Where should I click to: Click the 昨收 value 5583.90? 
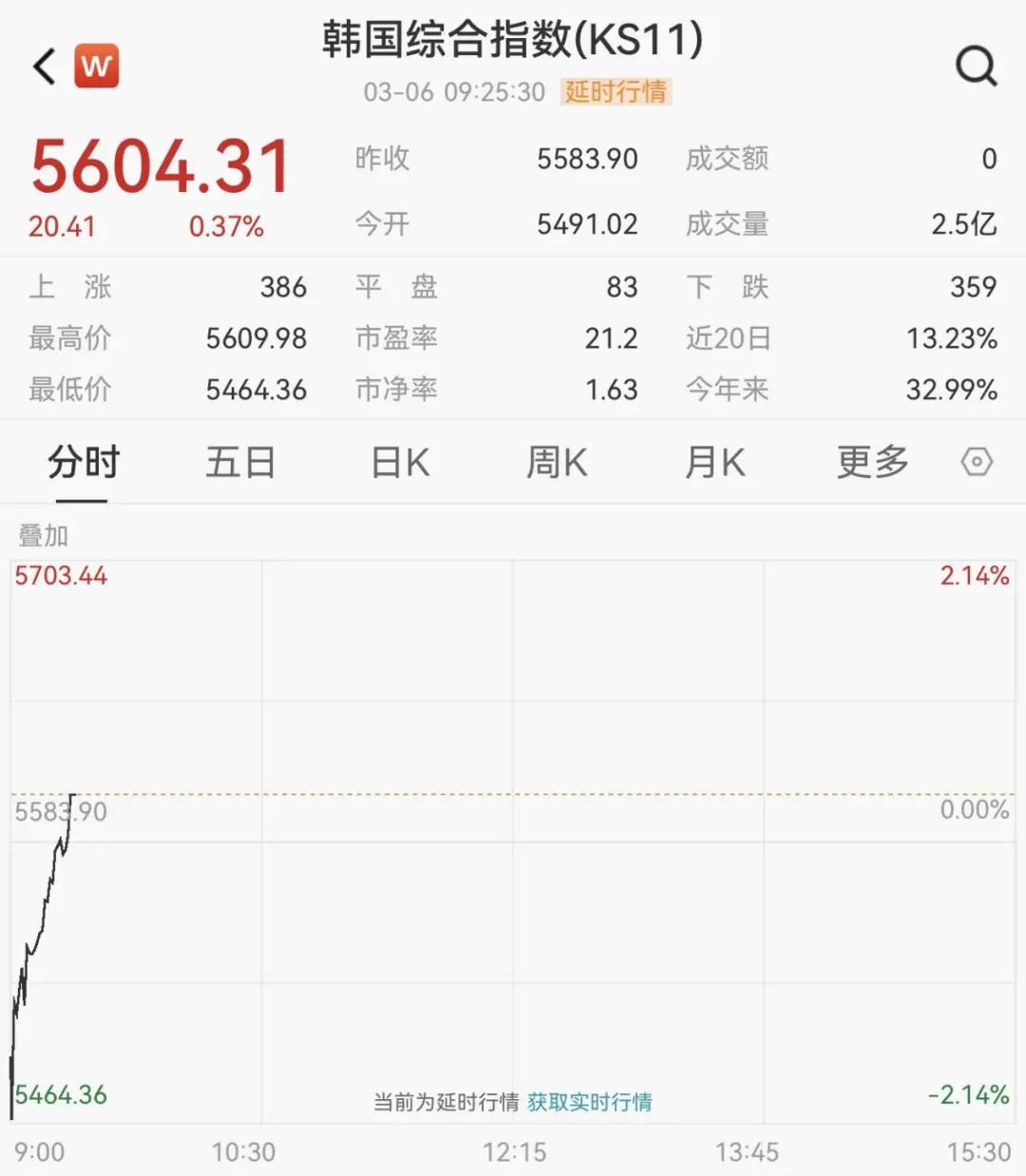[x=588, y=160]
